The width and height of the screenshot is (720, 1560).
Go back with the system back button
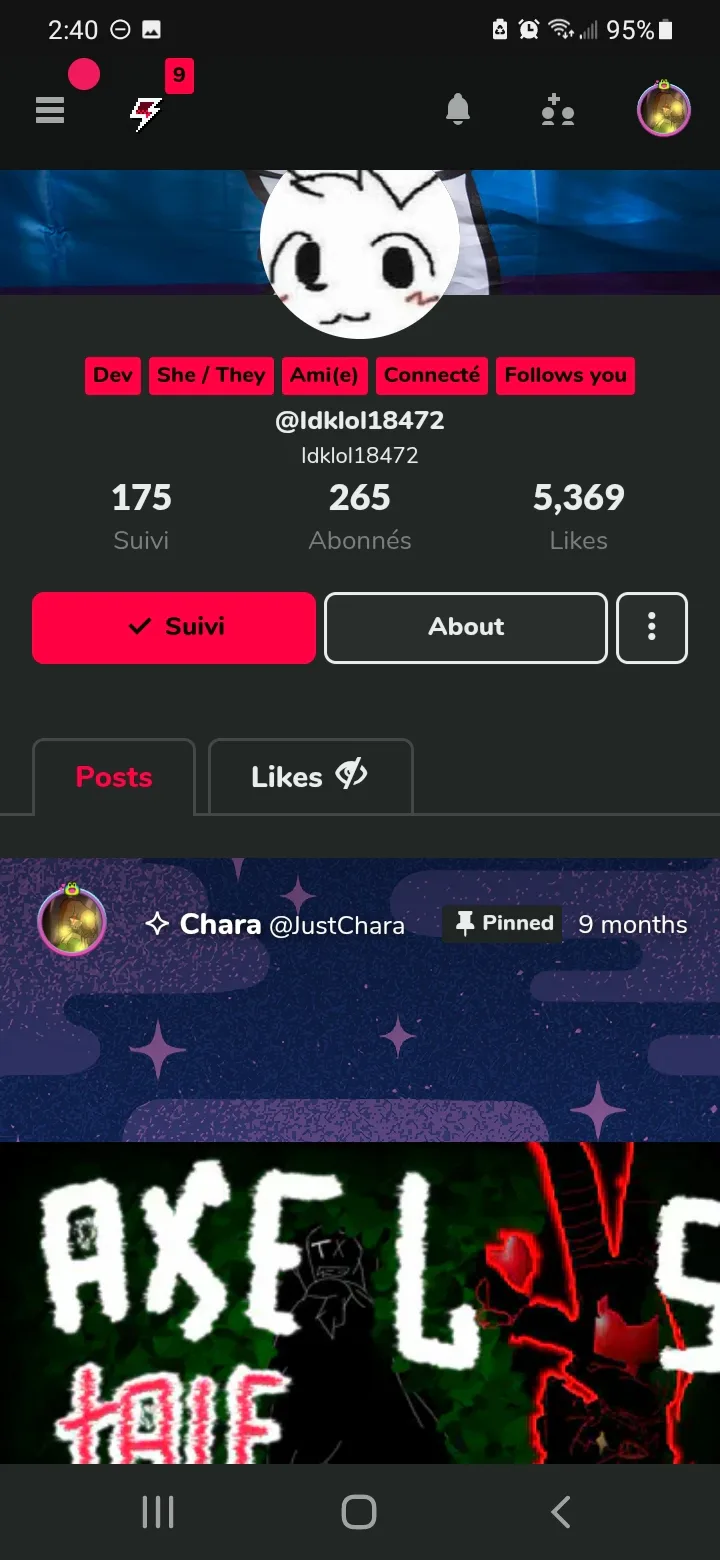561,1512
